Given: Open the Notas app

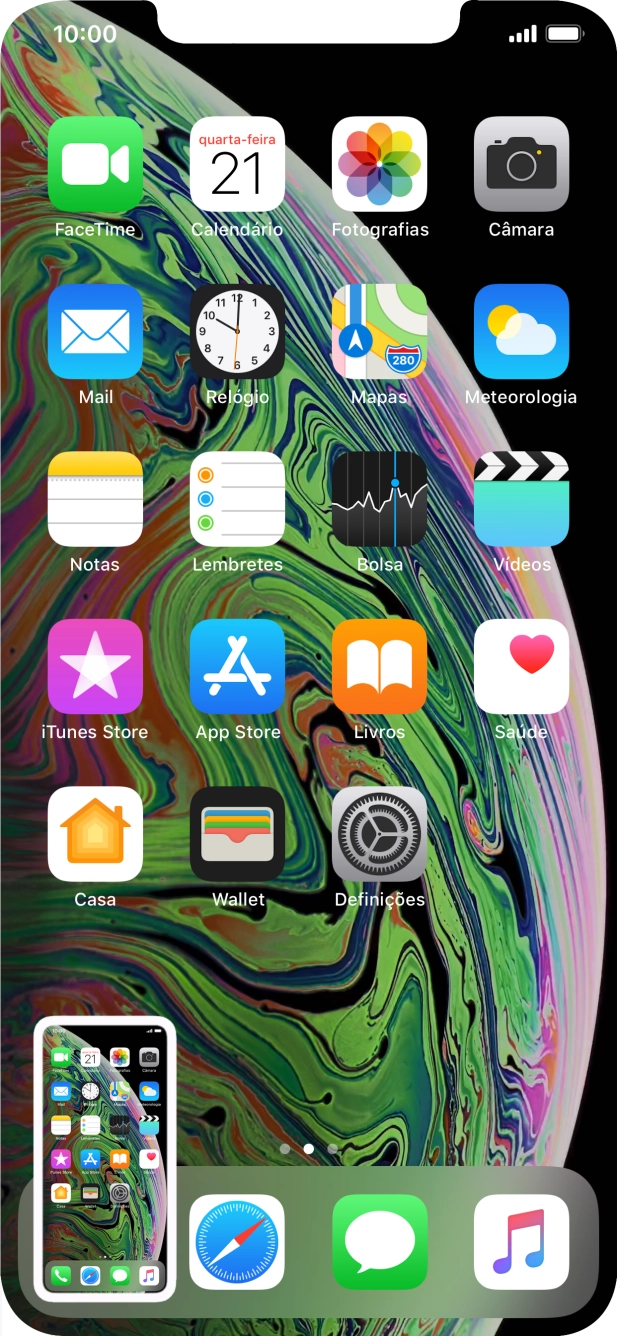Looking at the screenshot, I should (95, 499).
